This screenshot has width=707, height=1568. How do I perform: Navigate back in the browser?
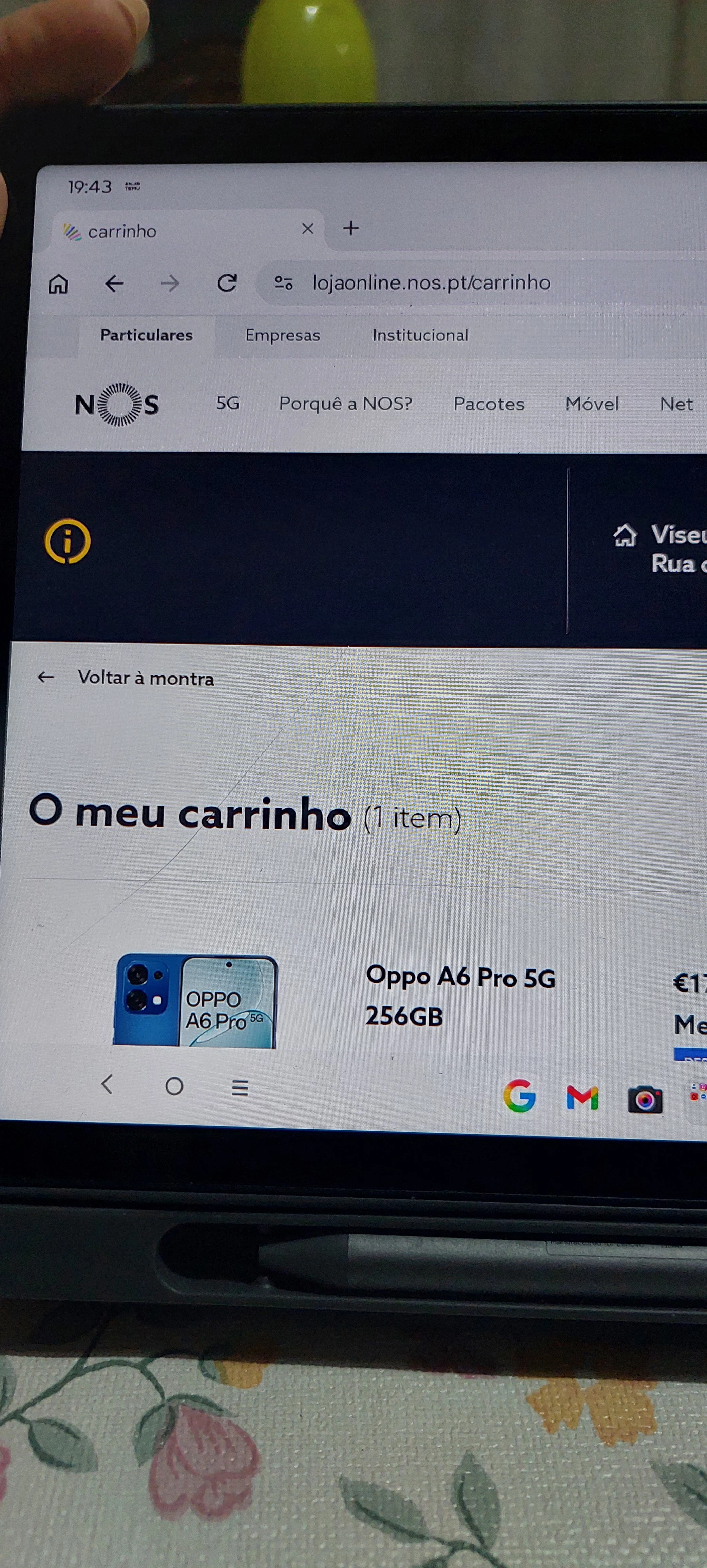(114, 283)
